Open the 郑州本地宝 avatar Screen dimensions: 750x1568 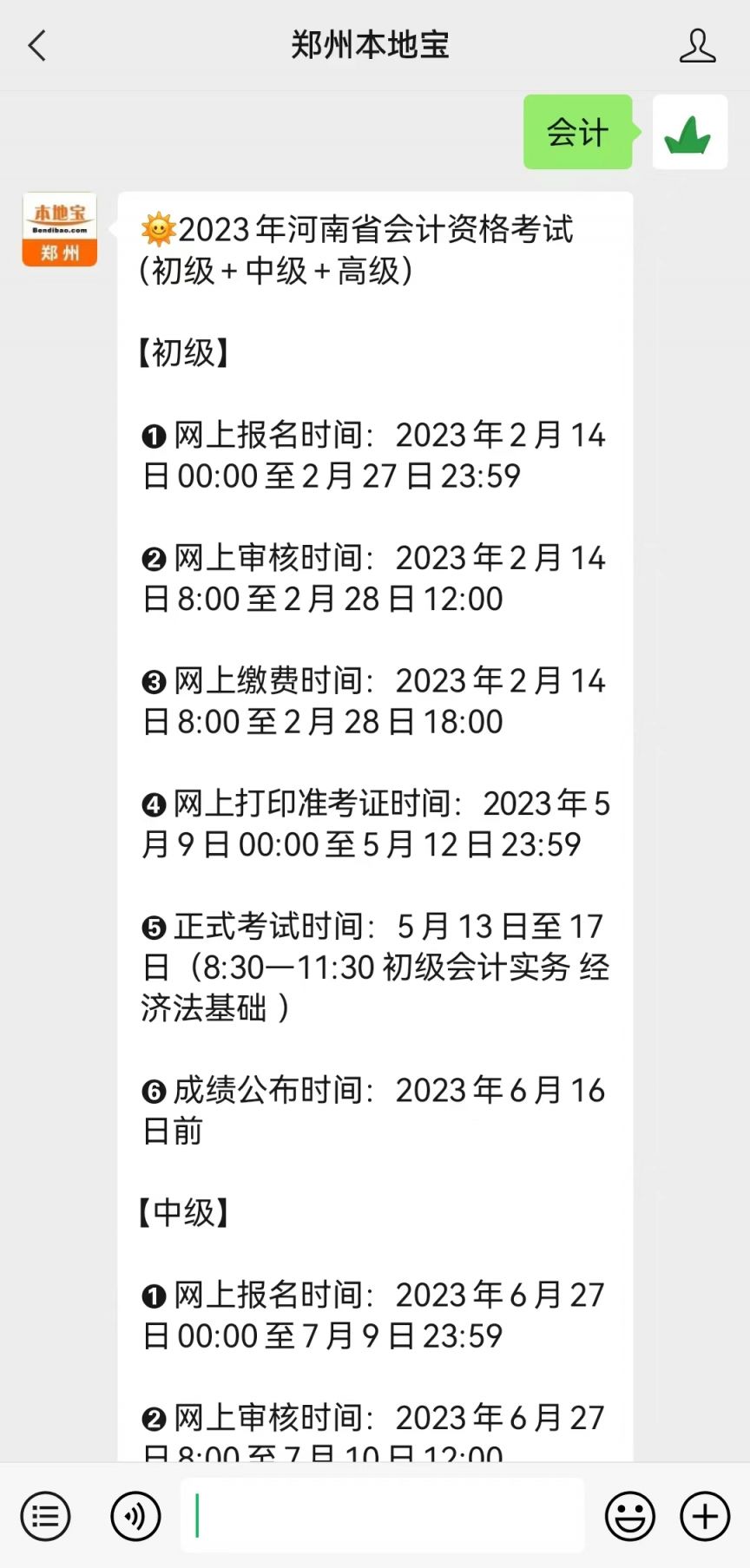click(60, 229)
